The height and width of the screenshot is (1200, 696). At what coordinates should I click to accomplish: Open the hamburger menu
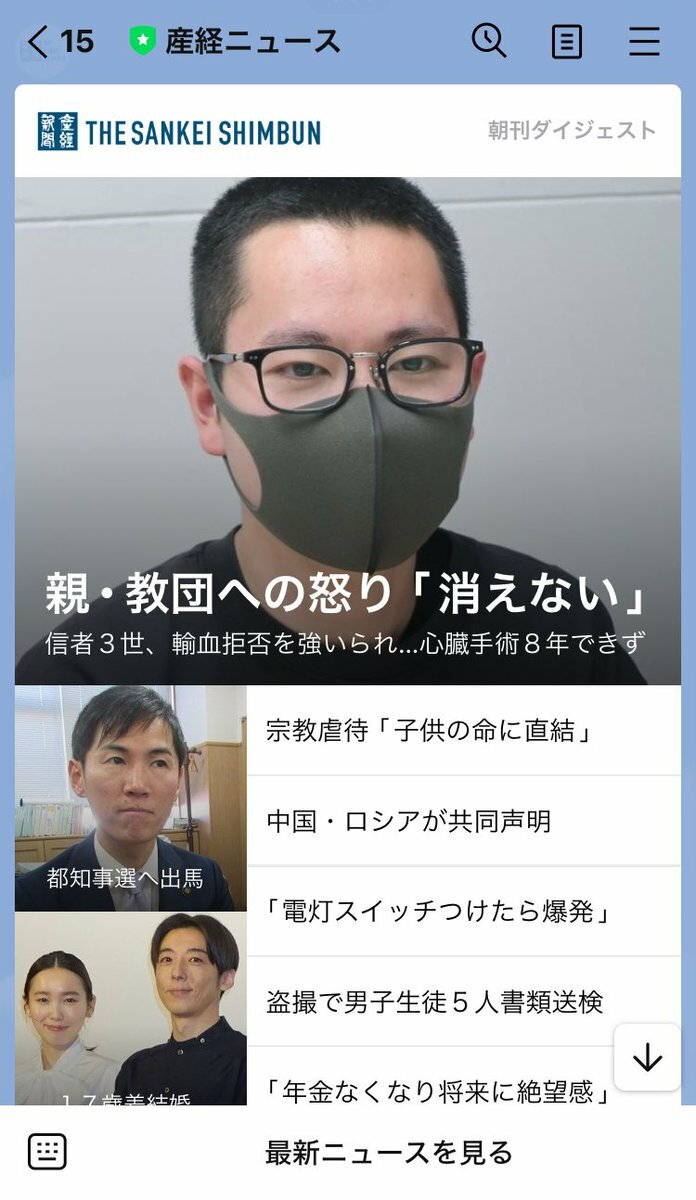pos(644,42)
